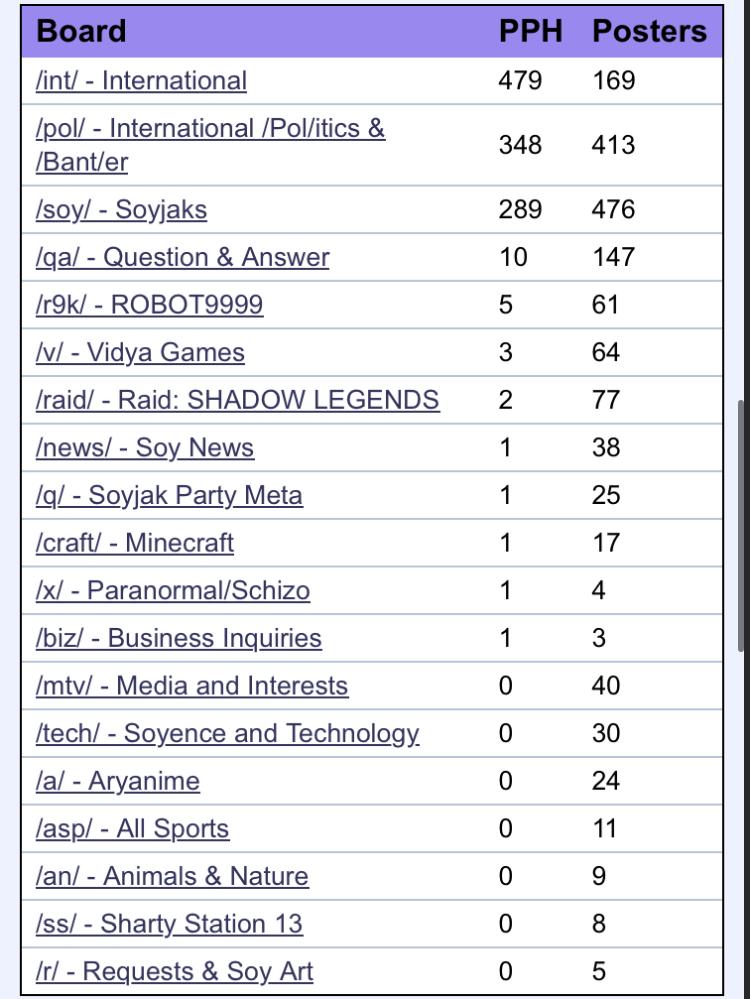Viewport: 750px width, 999px height.
Task: Visit /biz/ - Business Inquiries
Action: click(x=178, y=638)
